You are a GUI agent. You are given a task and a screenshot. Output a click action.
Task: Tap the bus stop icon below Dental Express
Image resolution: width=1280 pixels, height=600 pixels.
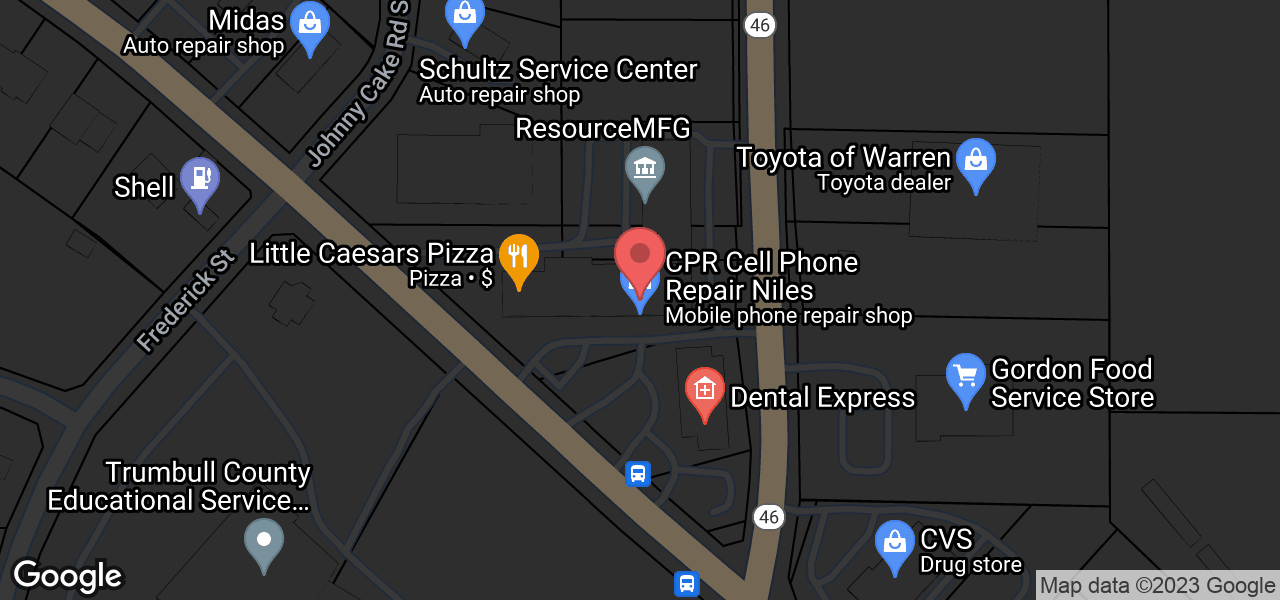point(638,474)
